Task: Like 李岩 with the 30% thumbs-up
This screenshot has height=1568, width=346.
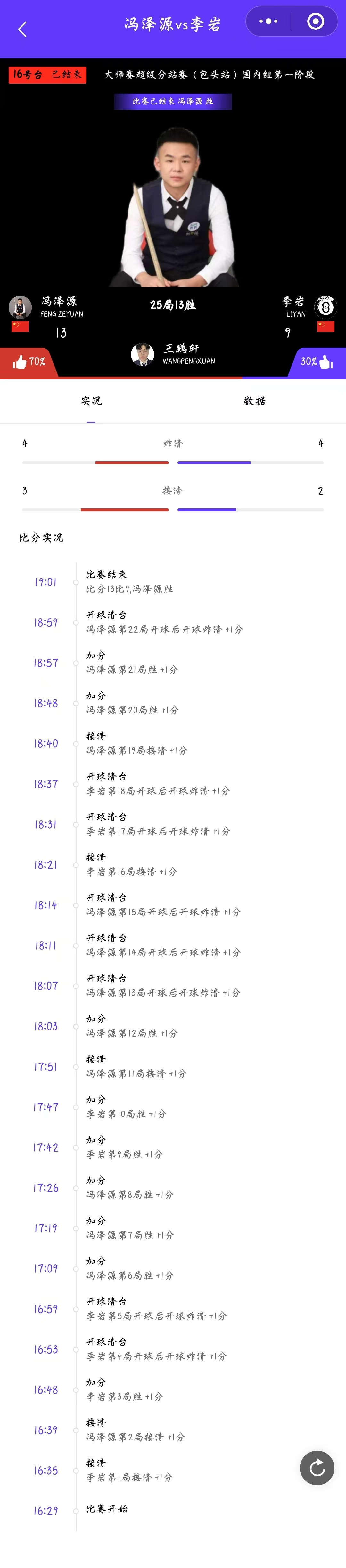Action: point(317,362)
